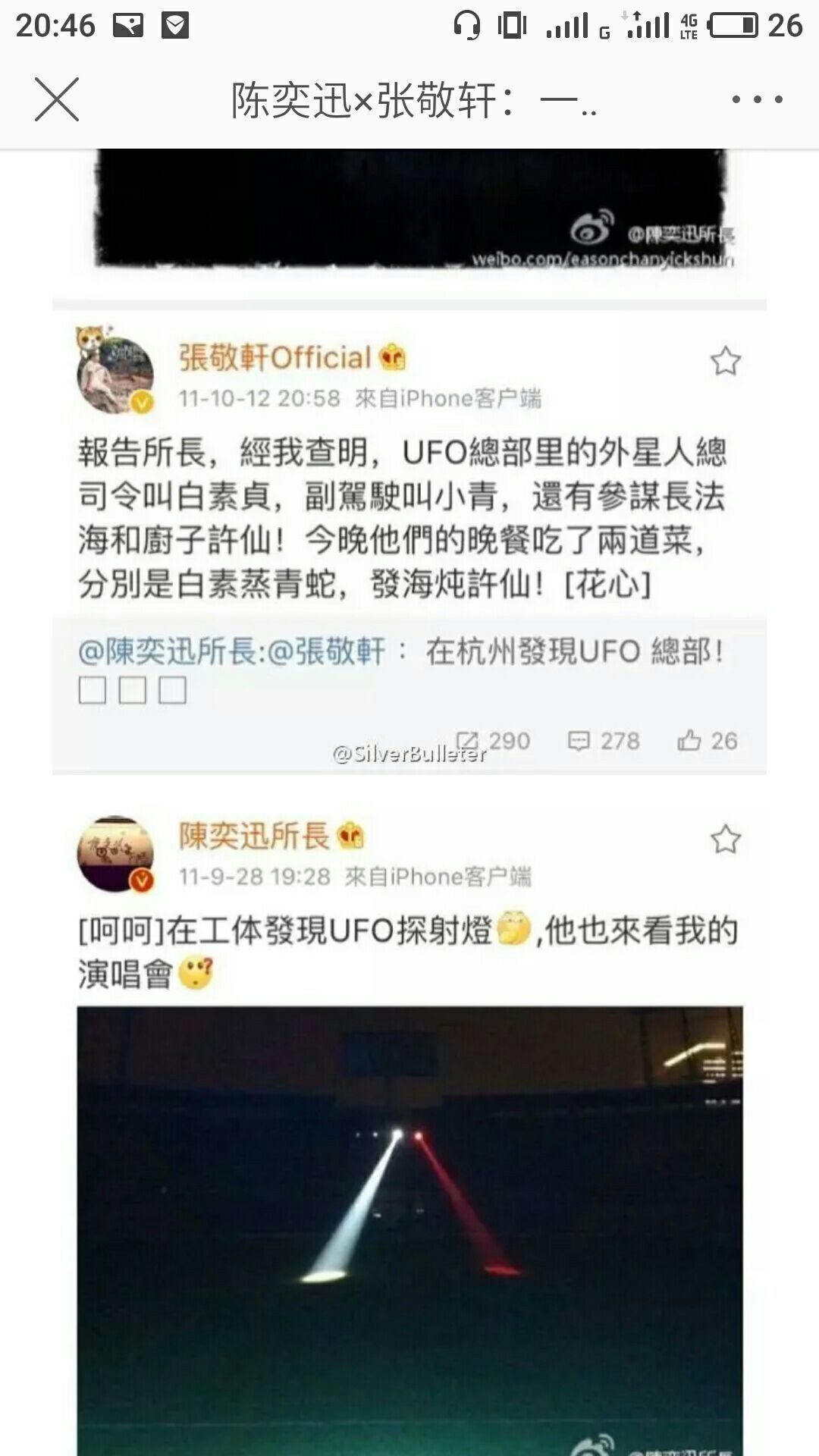This screenshot has height=1456, width=819.
Task: Open the three-dot overflow menu
Action: (x=757, y=99)
